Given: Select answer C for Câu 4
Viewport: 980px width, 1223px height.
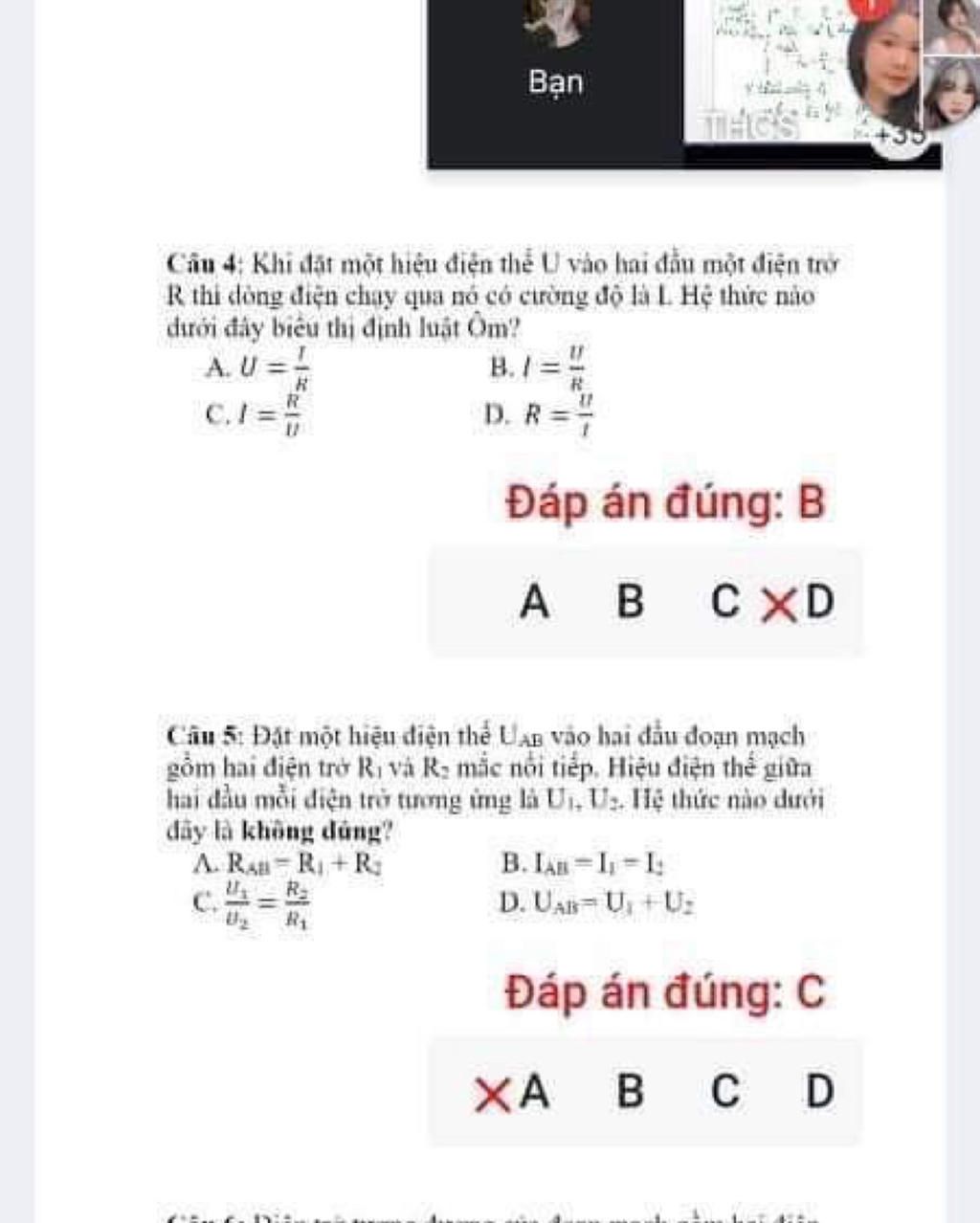Looking at the screenshot, I should [724, 602].
